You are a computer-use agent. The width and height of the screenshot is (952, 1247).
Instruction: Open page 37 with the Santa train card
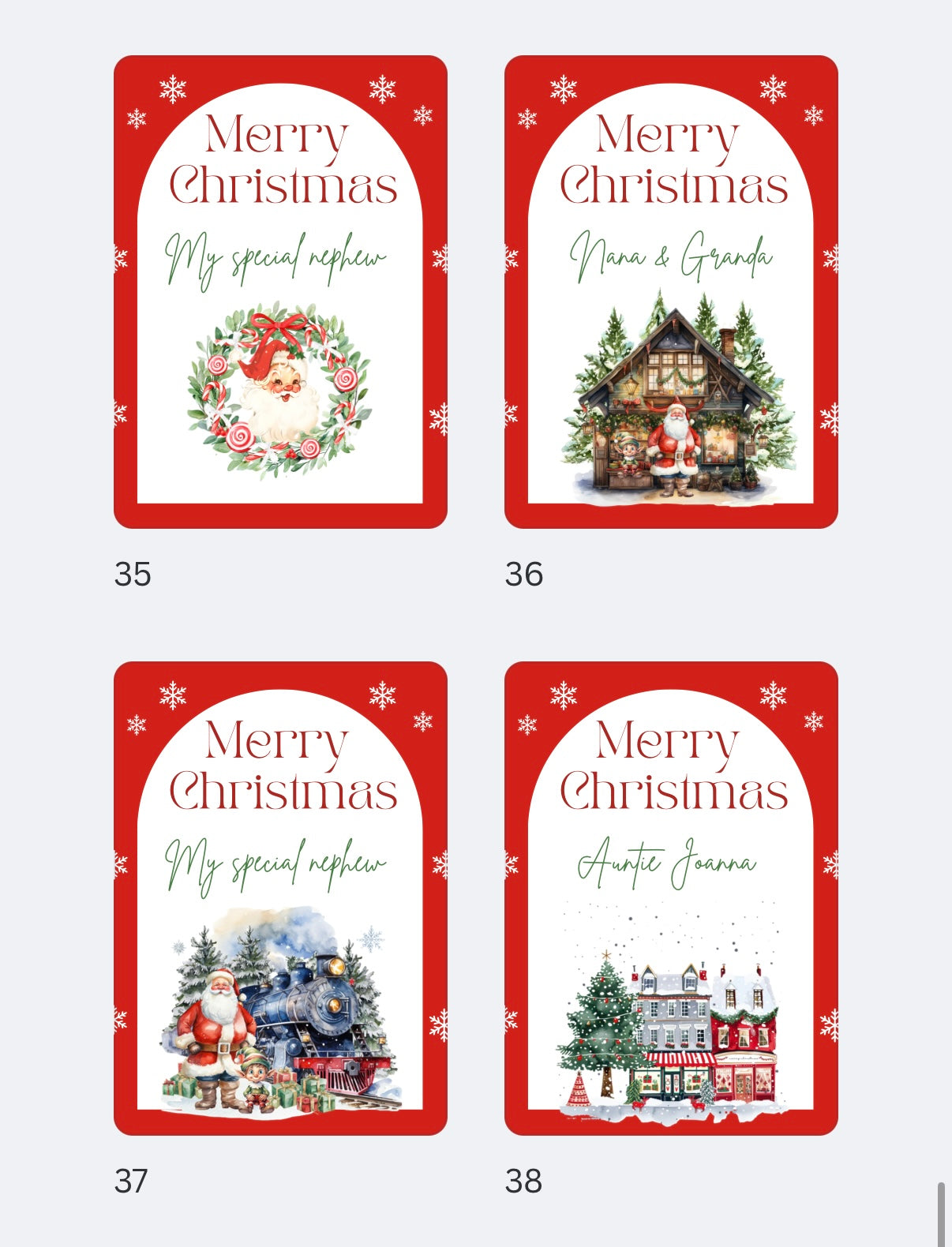coord(280,898)
